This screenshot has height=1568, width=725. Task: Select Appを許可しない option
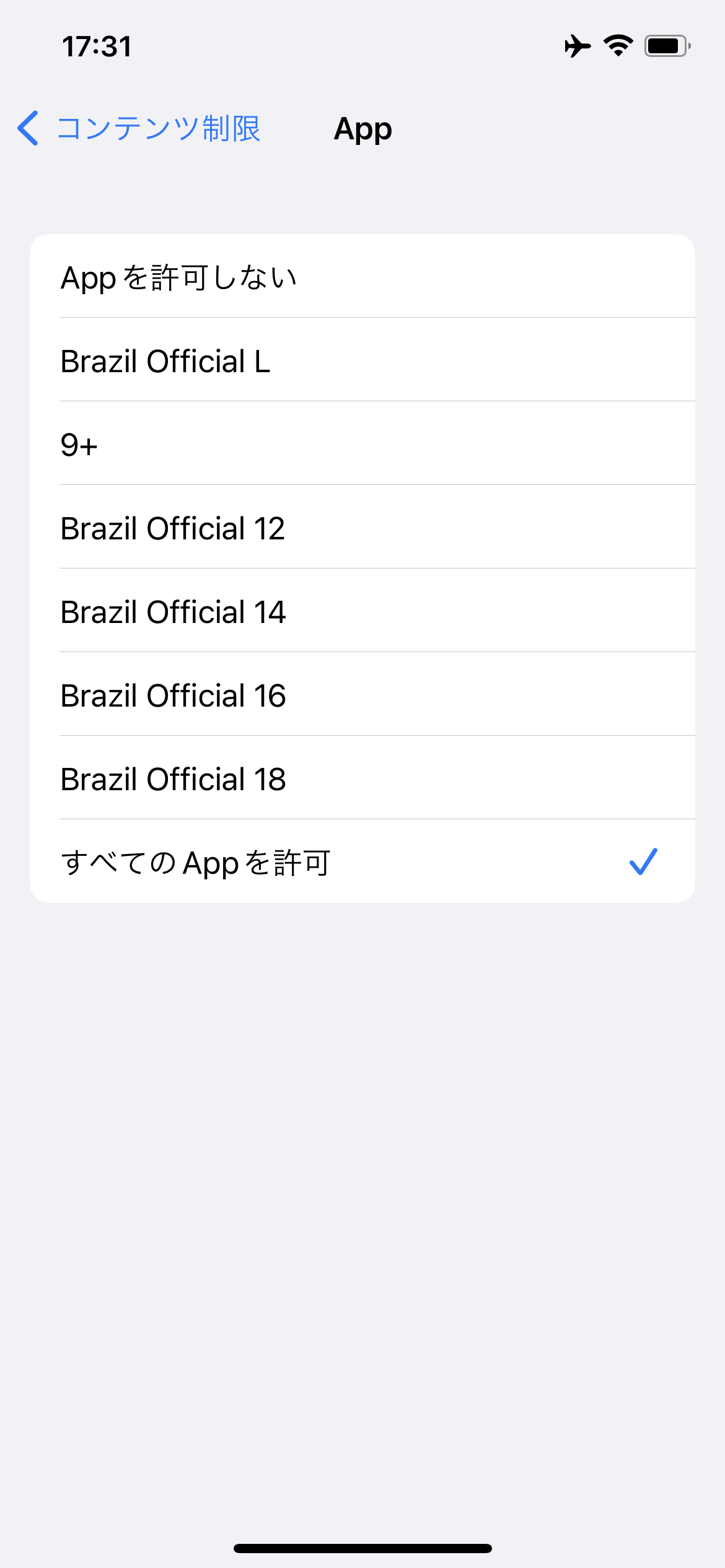(362, 277)
